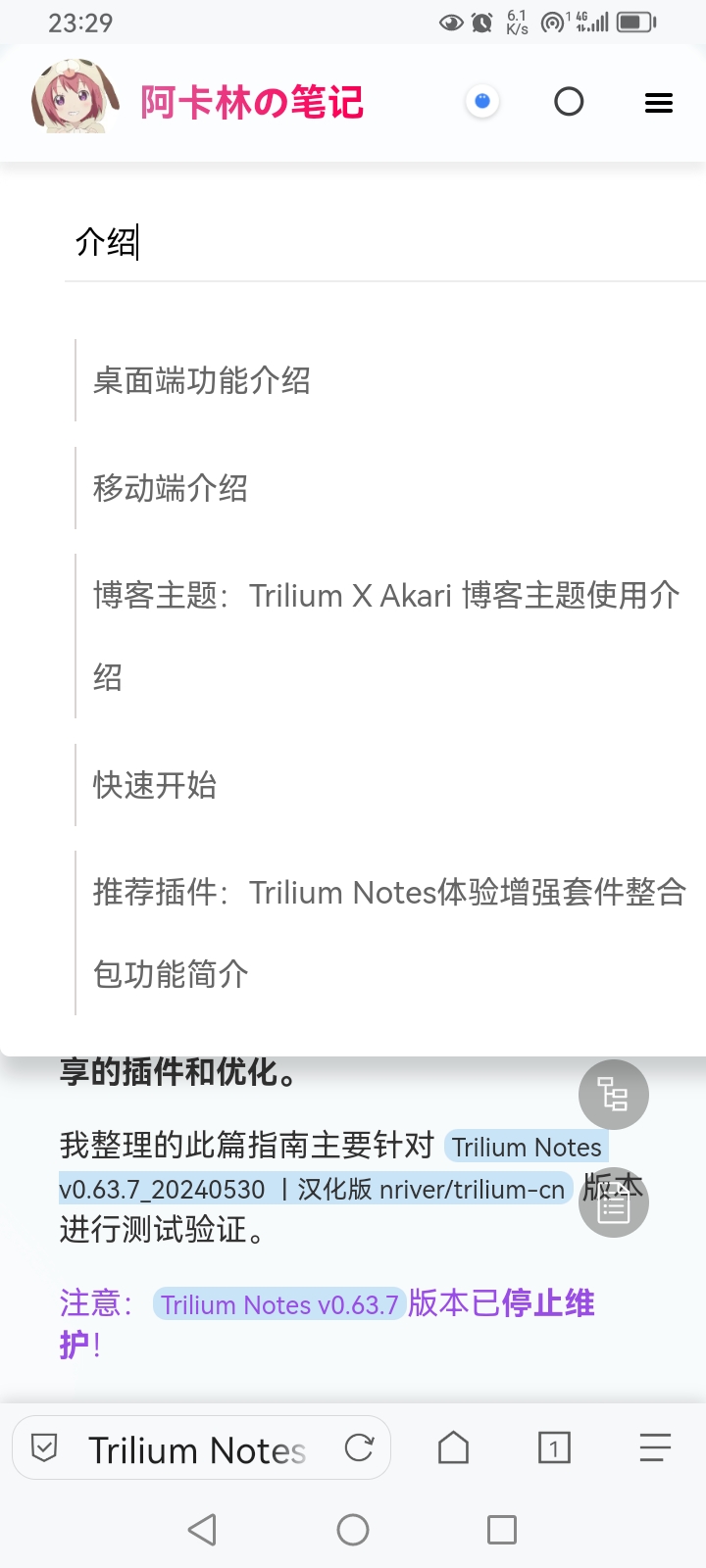
Task: Tap the circle icon in the header
Action: point(569,102)
